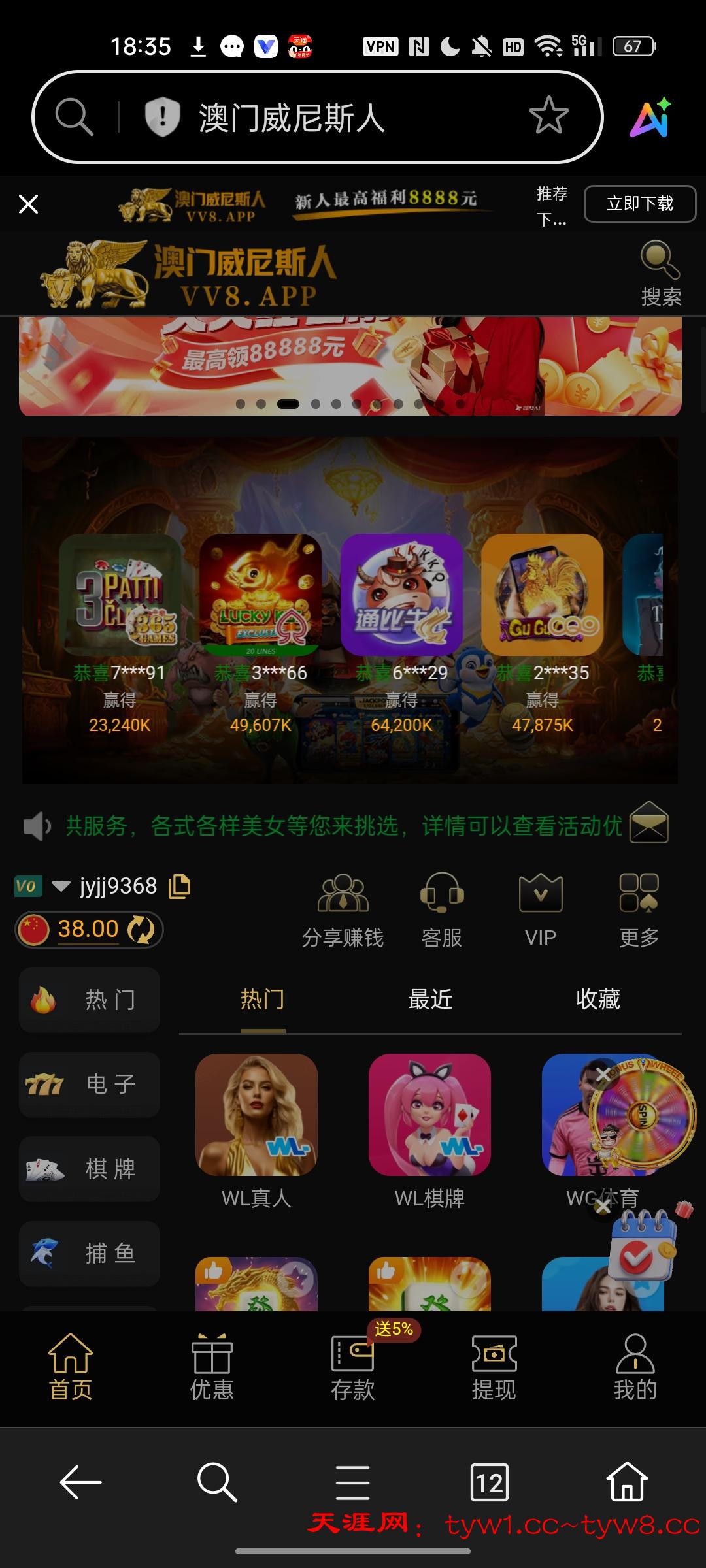Bookmark this page with the star icon
The image size is (706, 1568).
548,116
